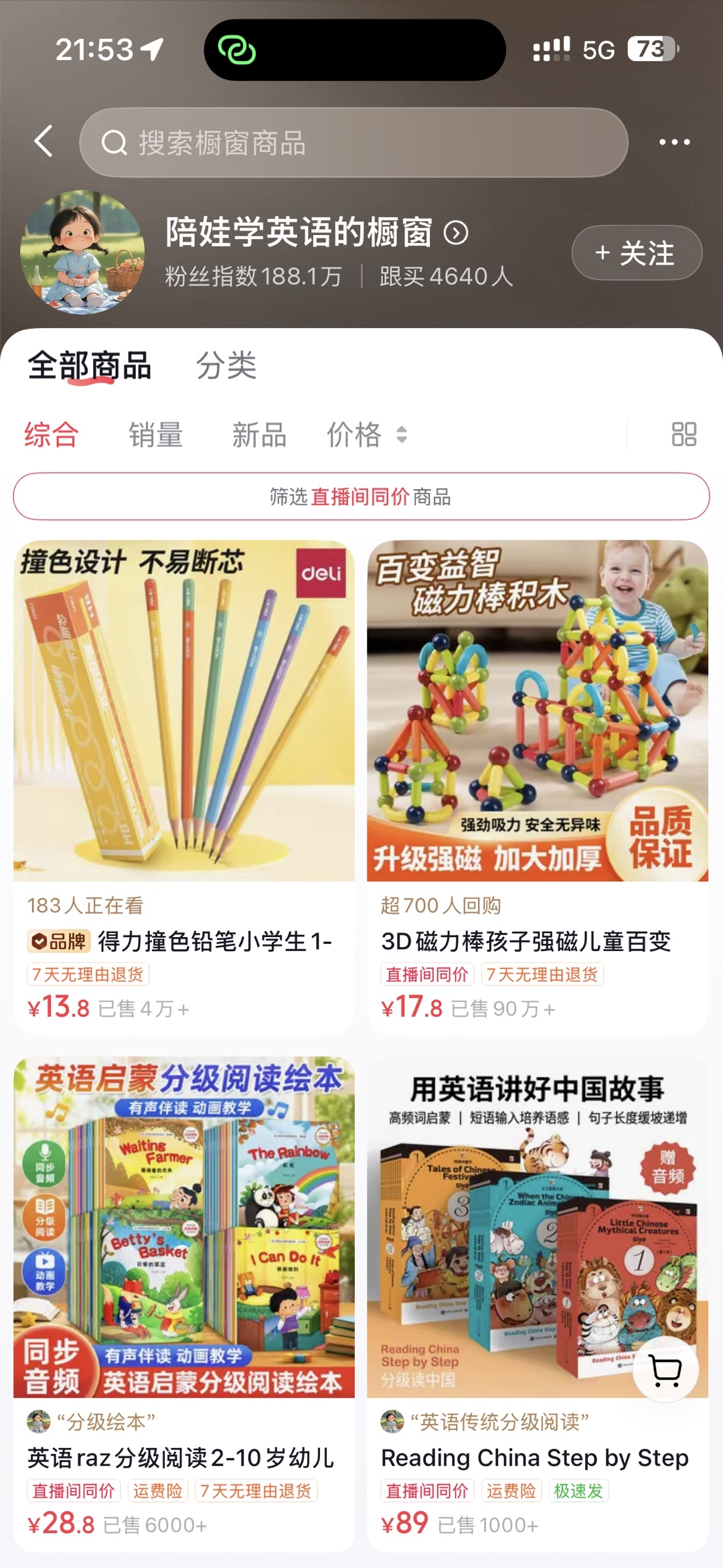Switch to the 分类 tab

226,366
